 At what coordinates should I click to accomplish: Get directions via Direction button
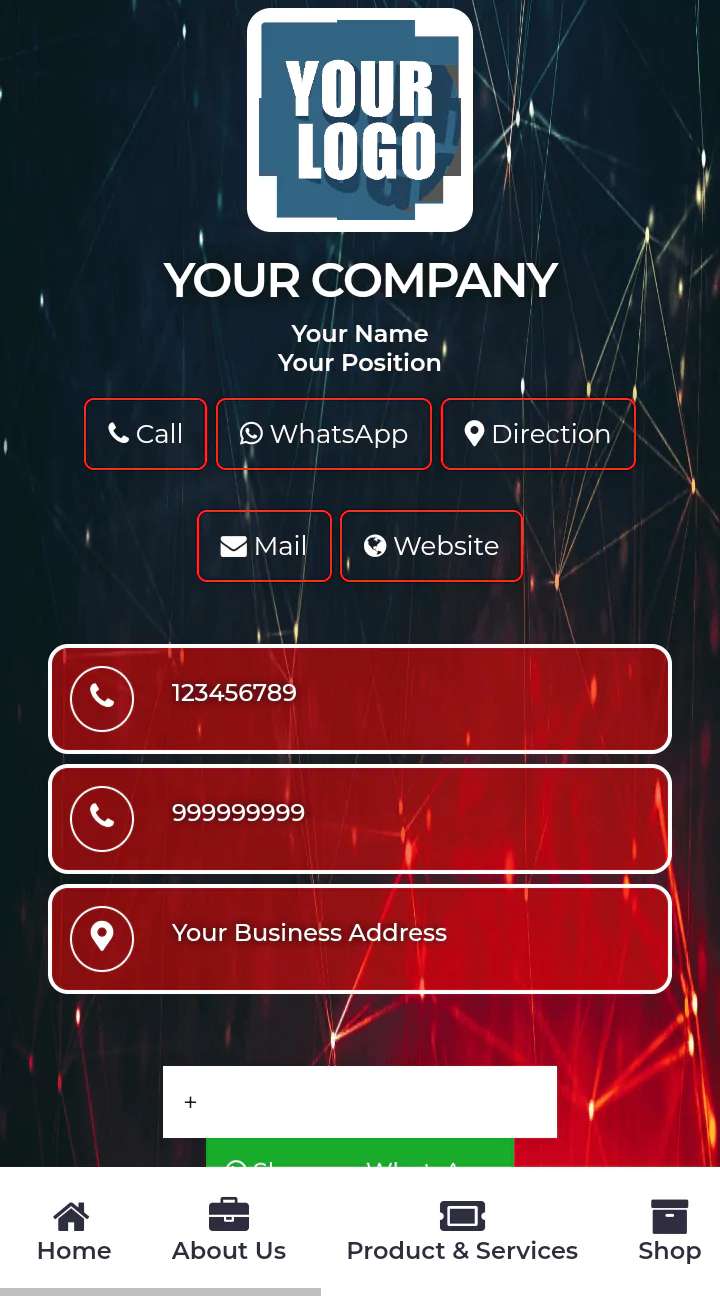pos(538,434)
